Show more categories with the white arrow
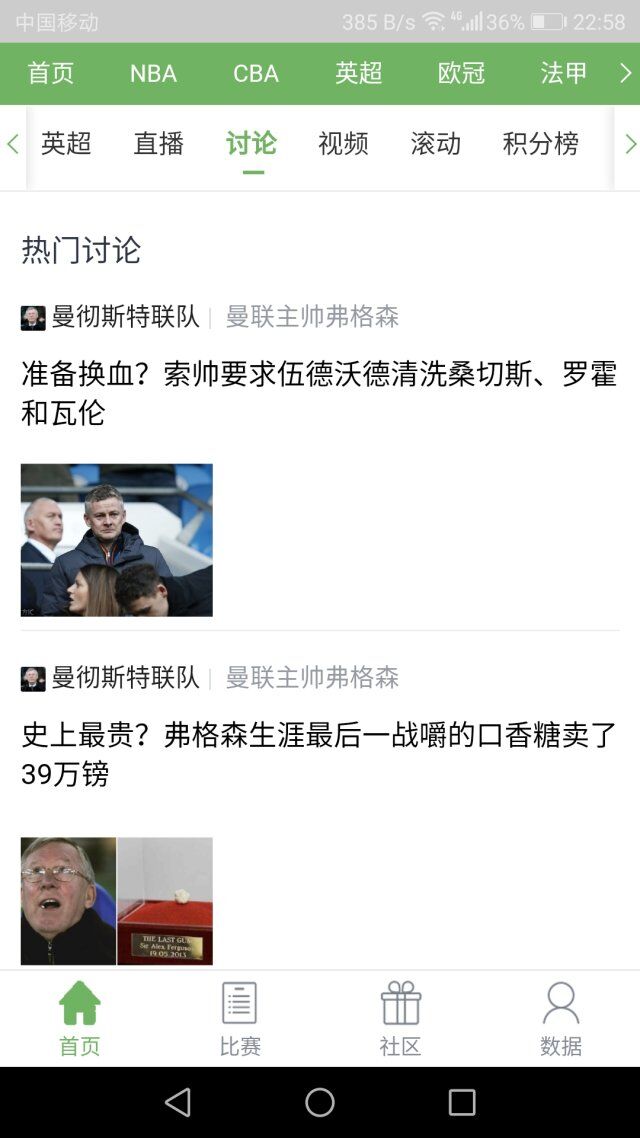 626,73
